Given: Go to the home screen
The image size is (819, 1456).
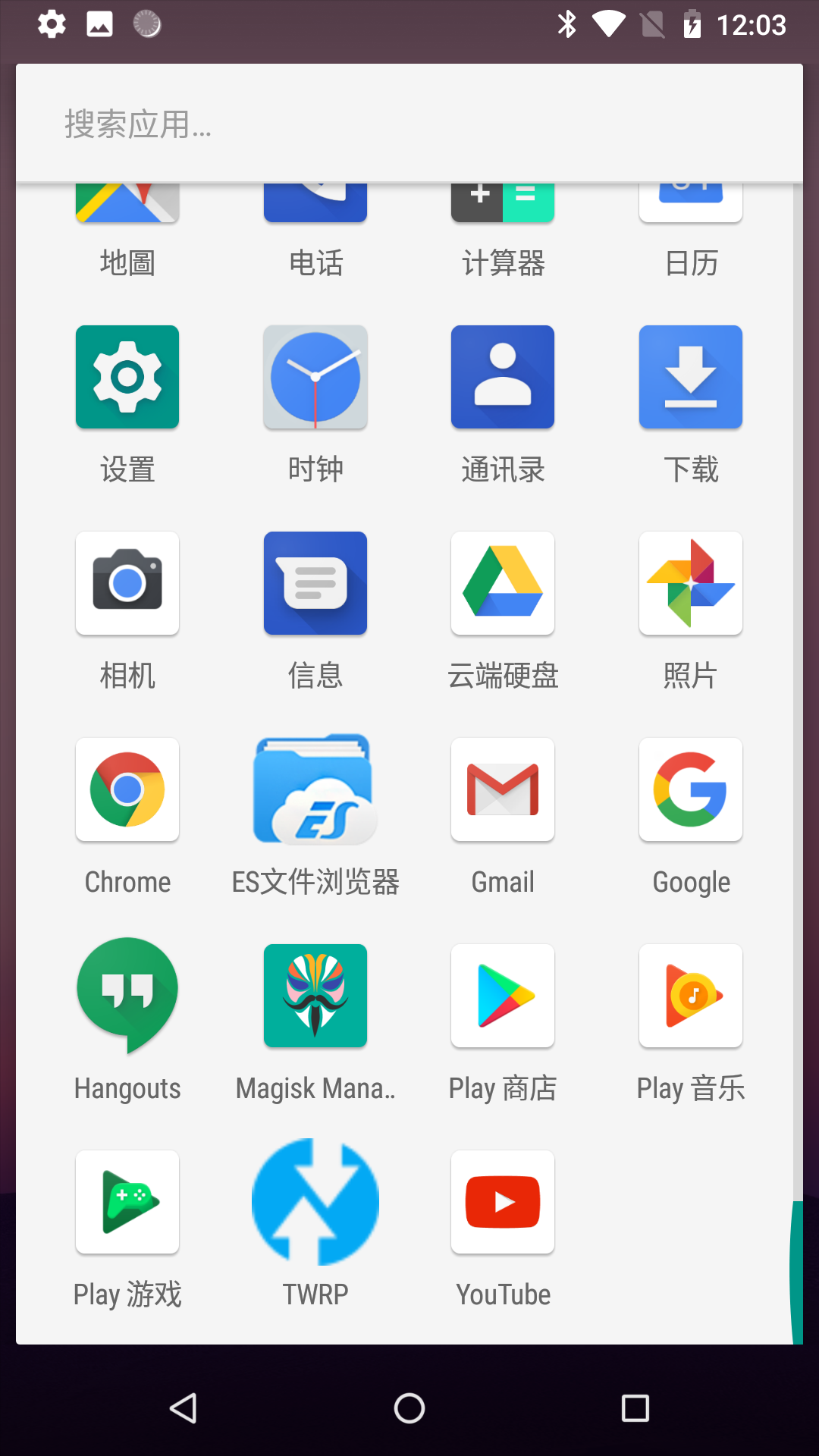Looking at the screenshot, I should click(x=409, y=1408).
